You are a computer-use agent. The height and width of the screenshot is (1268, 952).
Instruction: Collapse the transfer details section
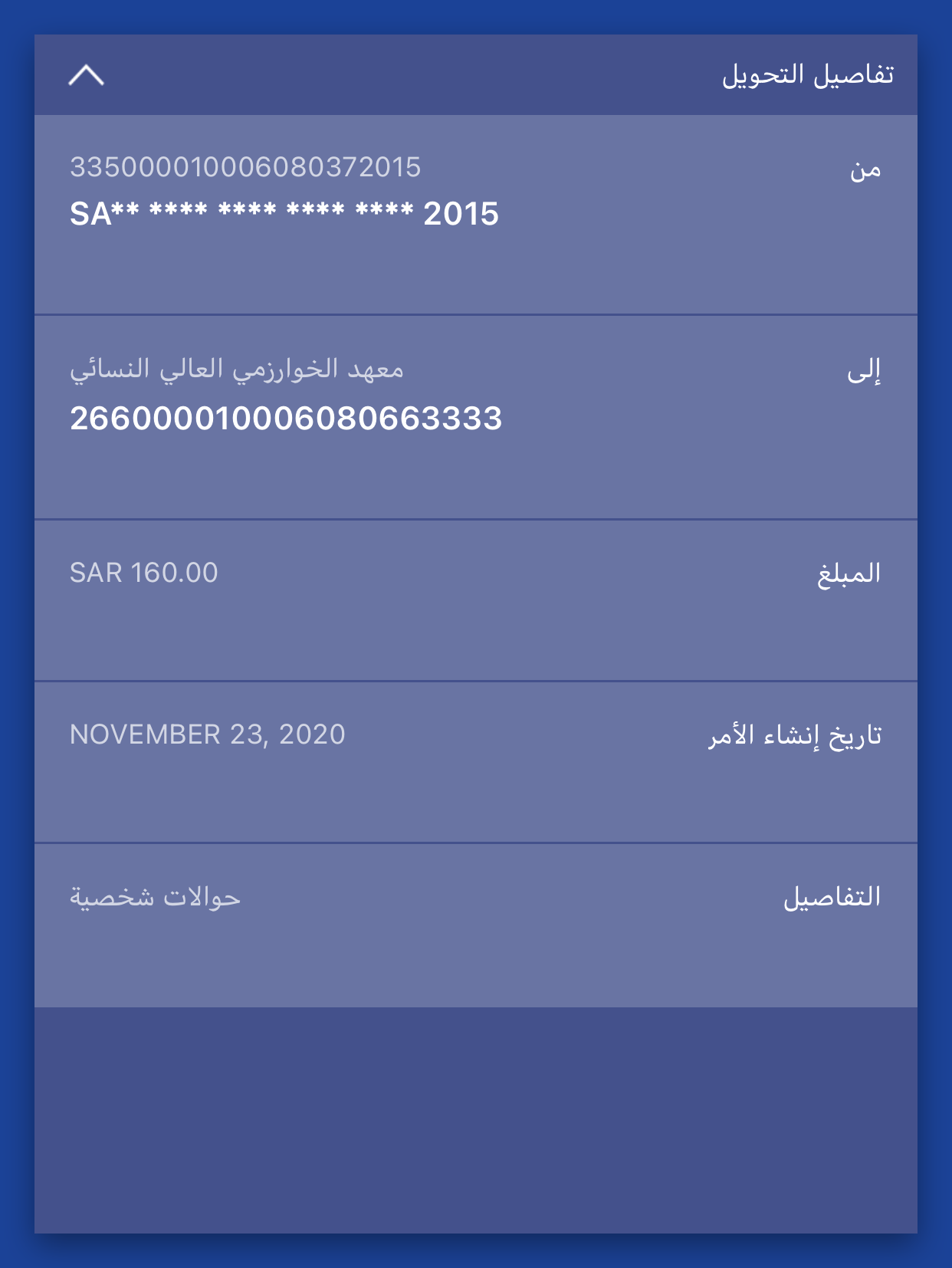pos(86,75)
